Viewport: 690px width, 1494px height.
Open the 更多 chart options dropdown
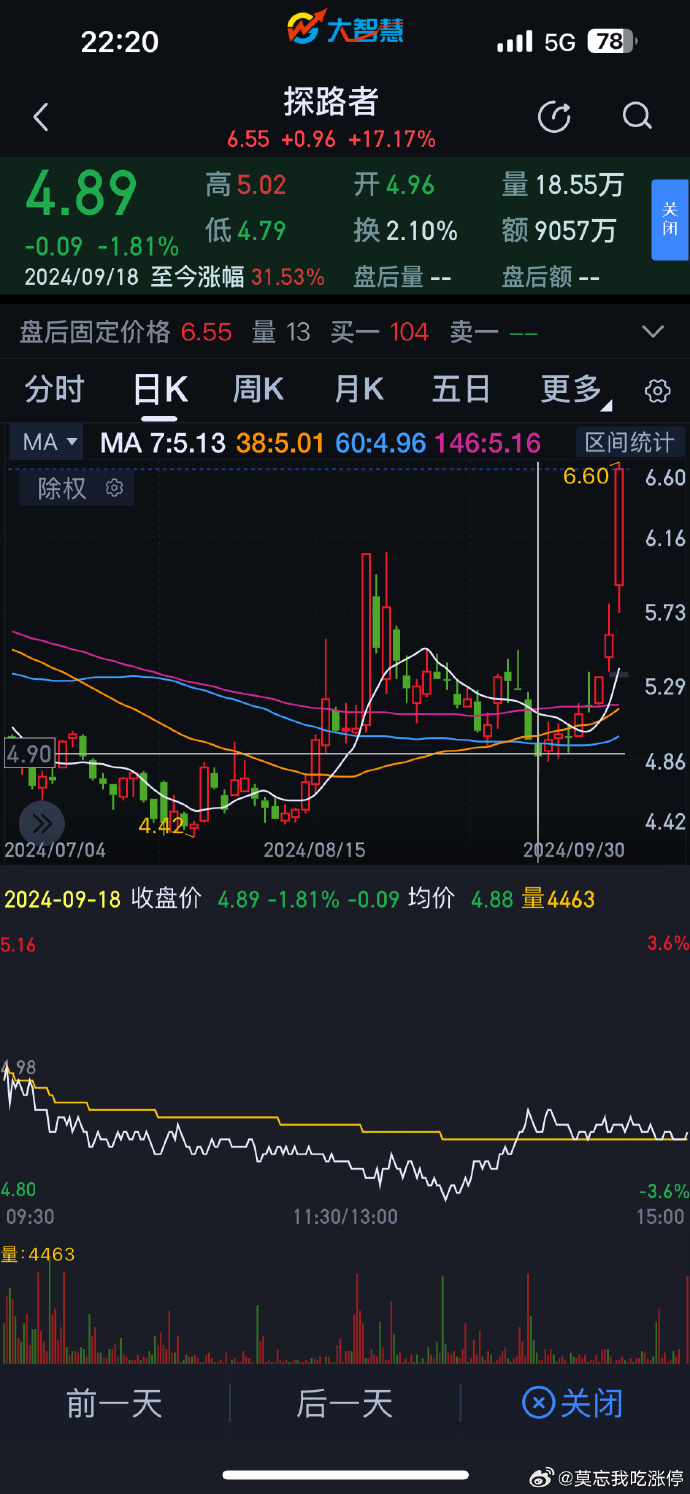(x=576, y=389)
